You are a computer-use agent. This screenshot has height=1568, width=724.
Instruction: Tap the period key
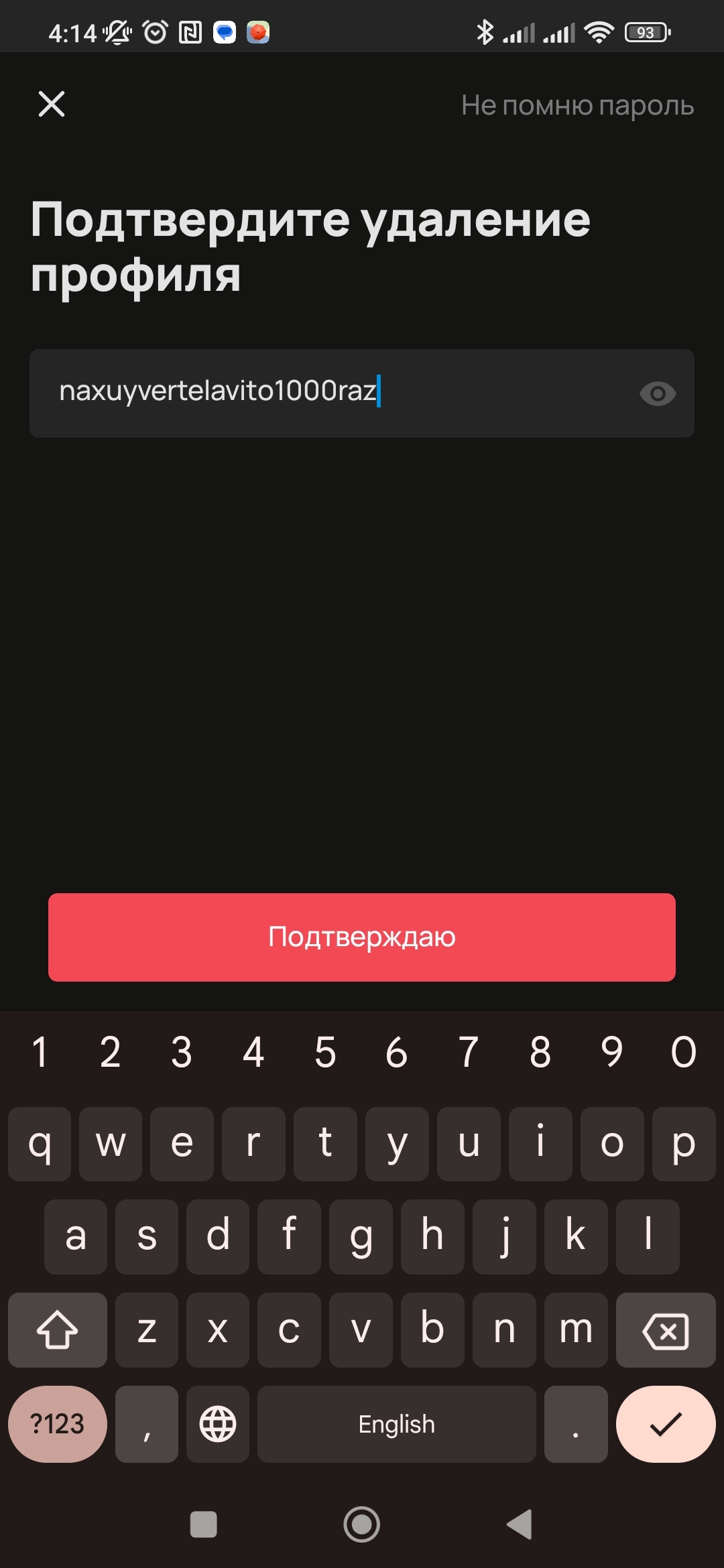pyautogui.click(x=575, y=1424)
